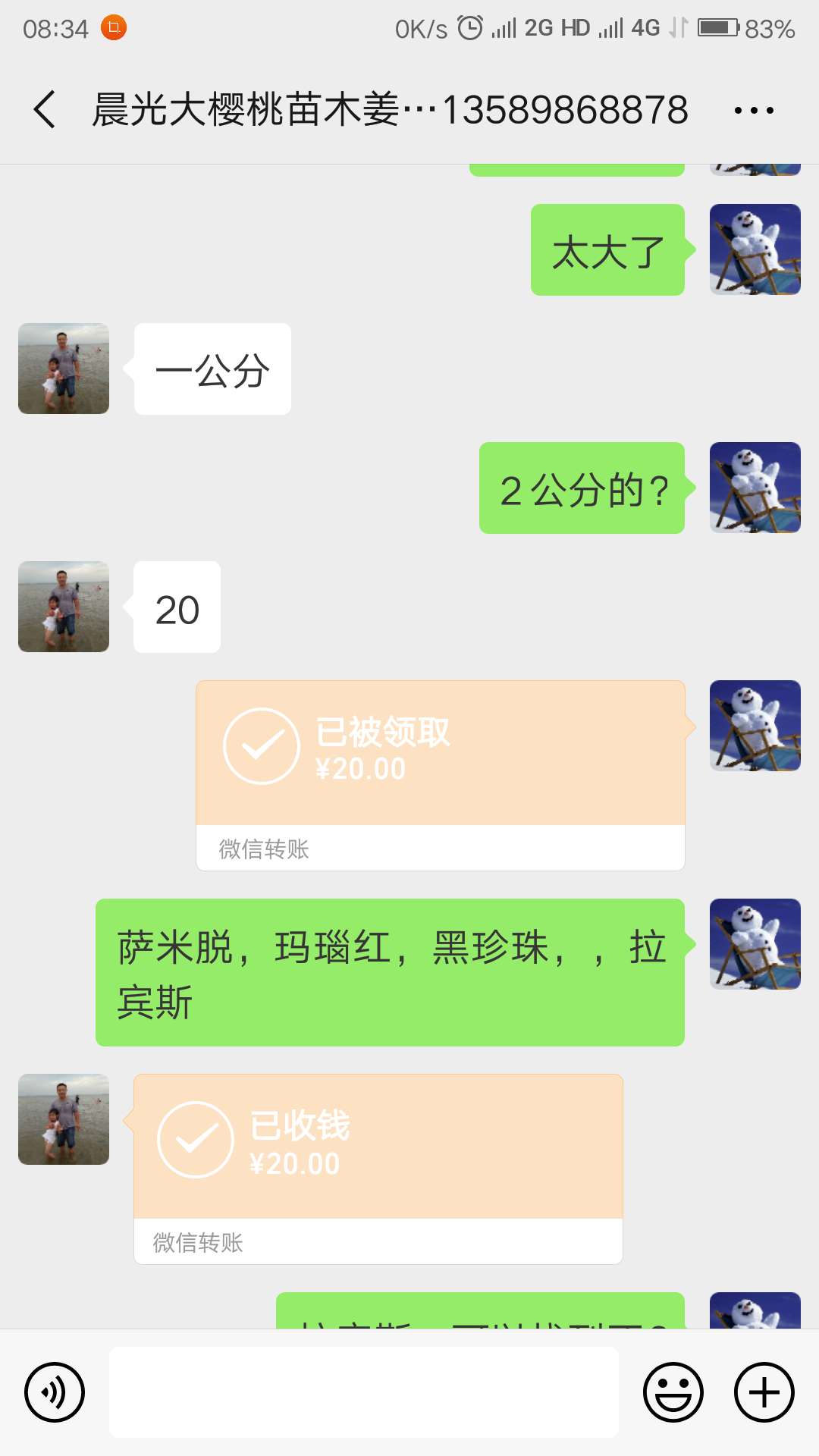Open contact's avatar beside 一公分 message
Viewport: 819px width, 1456px height.
click(64, 369)
